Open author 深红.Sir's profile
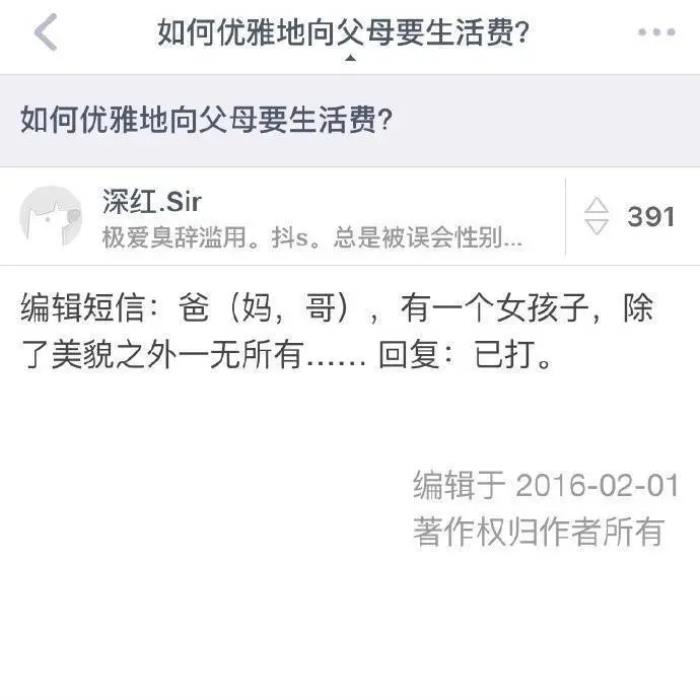This screenshot has width=700, height=700. point(152,202)
